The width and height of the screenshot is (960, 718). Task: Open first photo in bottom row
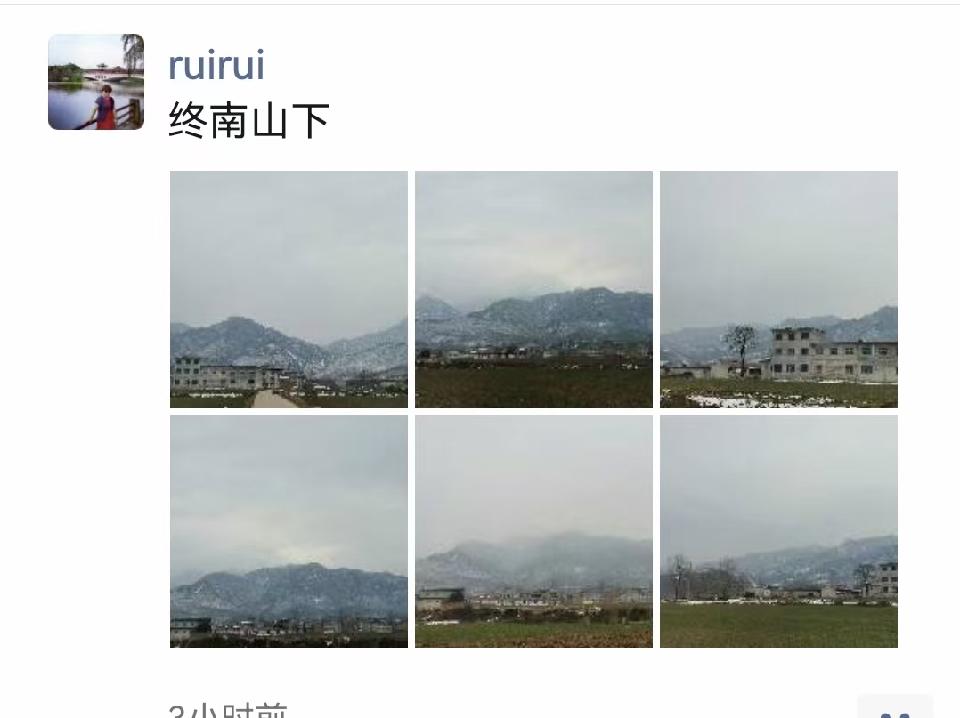(x=289, y=531)
